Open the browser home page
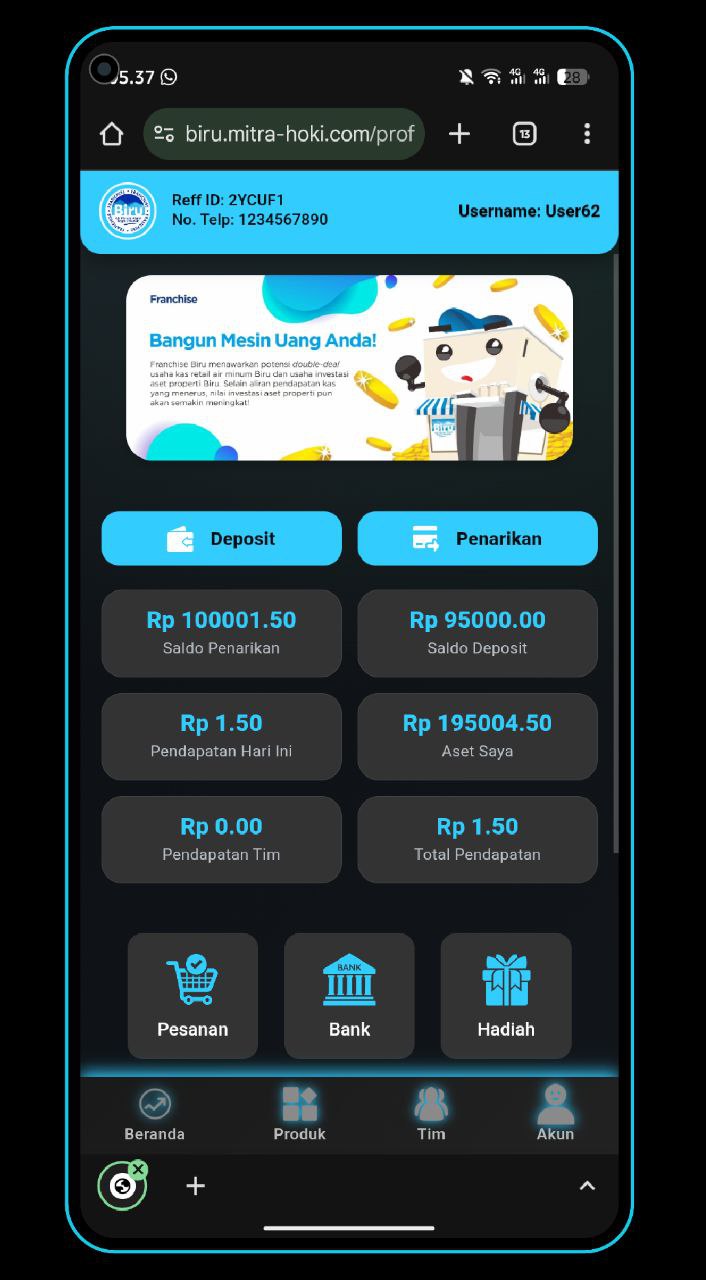 [x=111, y=134]
